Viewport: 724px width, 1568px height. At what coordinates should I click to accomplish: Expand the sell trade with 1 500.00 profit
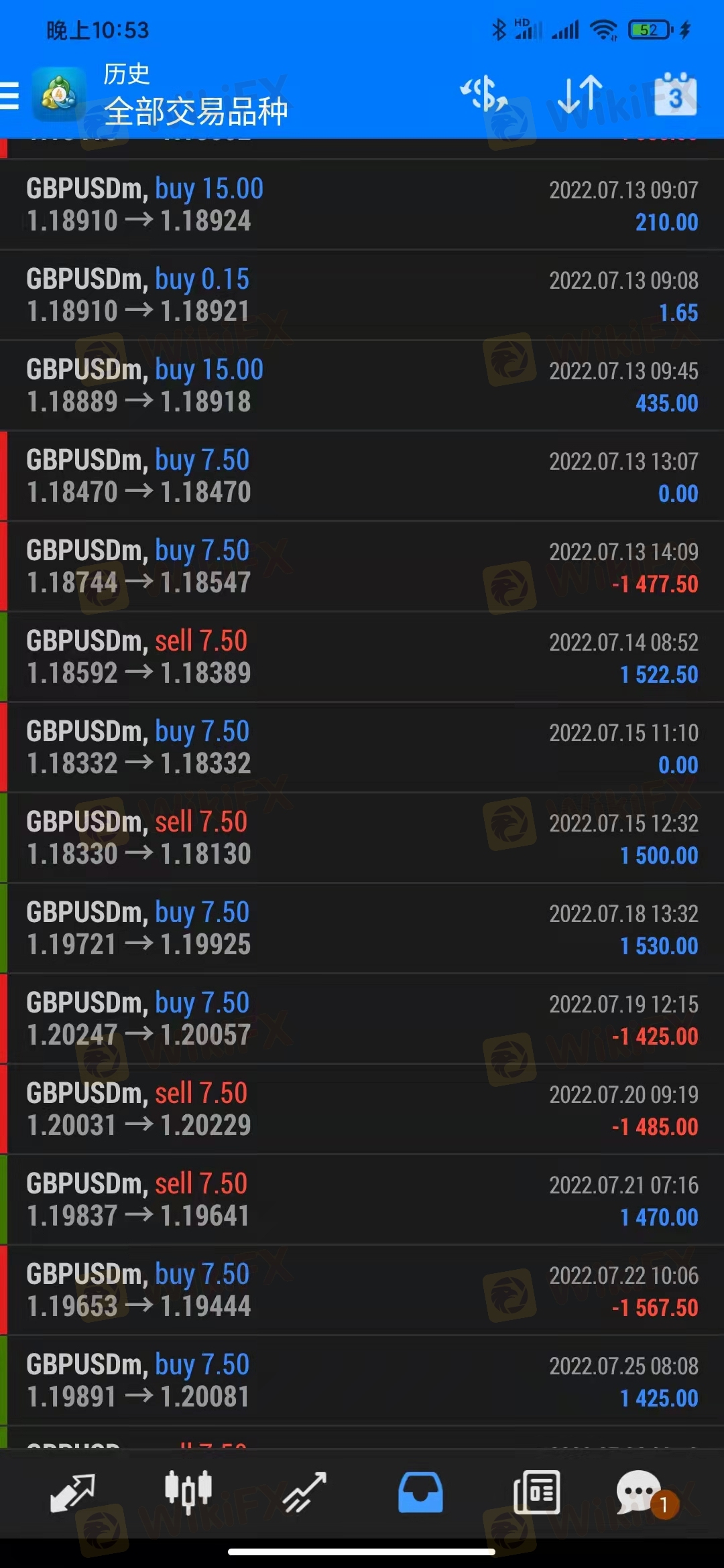click(362, 838)
